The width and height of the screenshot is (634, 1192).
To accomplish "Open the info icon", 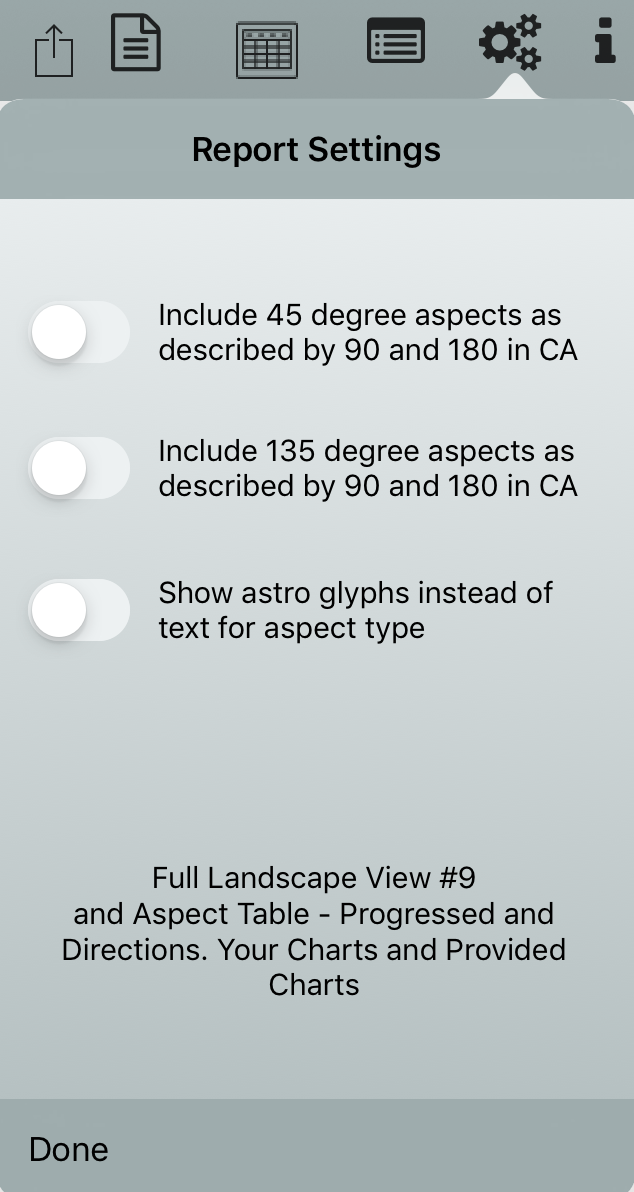I will tap(604, 40).
